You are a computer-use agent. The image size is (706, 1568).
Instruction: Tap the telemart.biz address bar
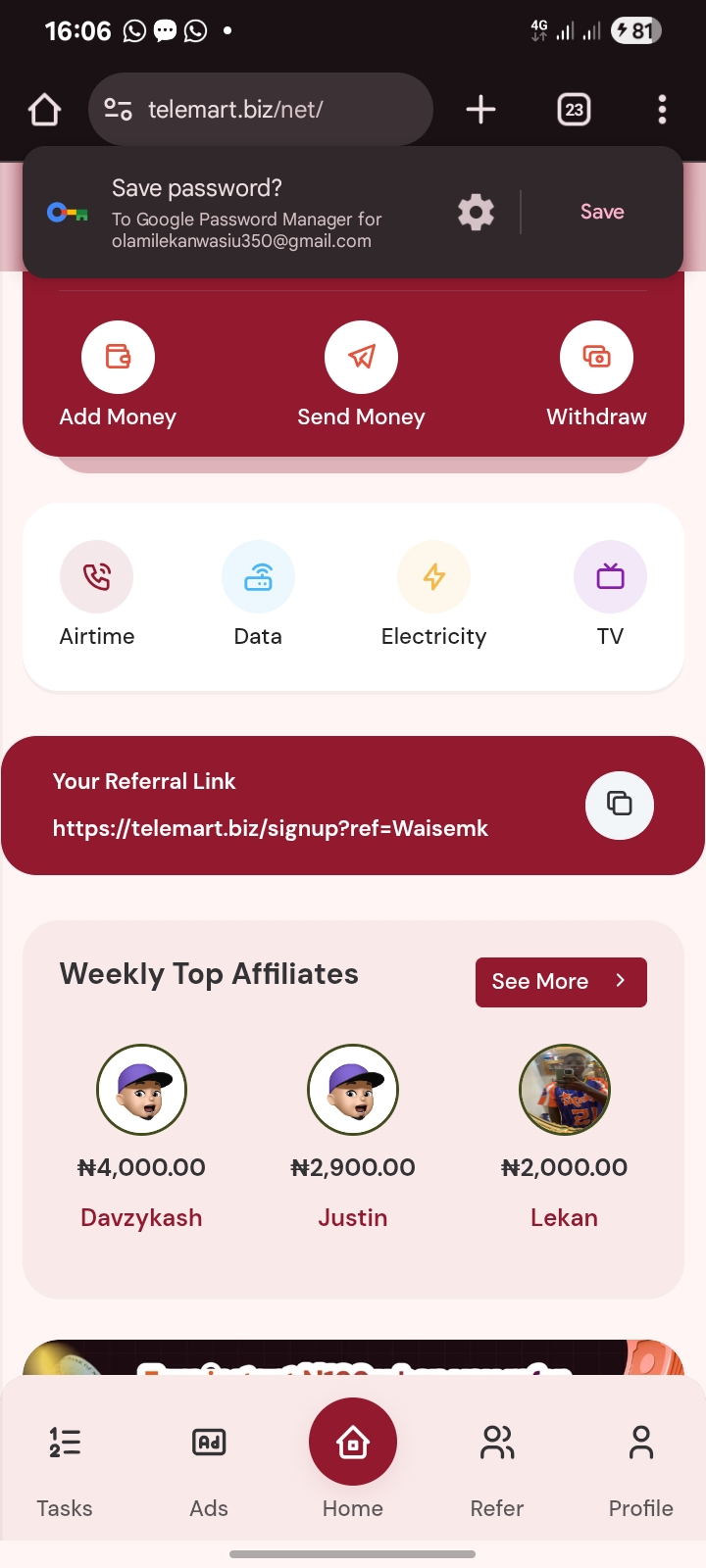tap(260, 110)
